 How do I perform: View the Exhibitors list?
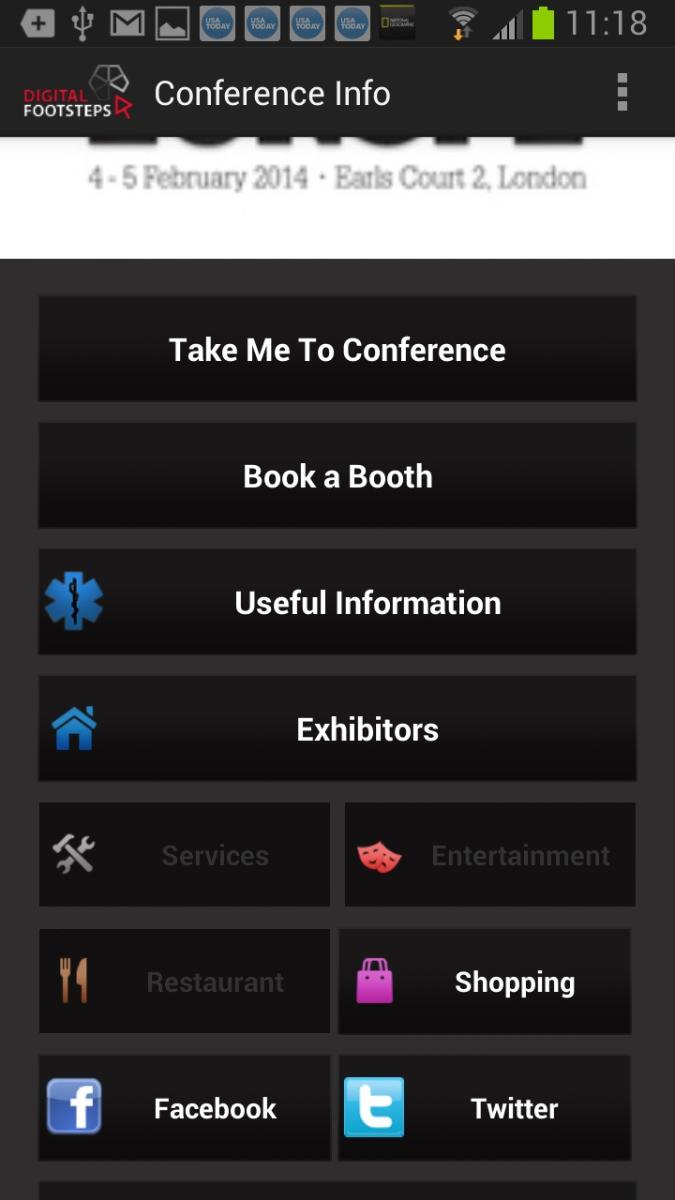point(337,729)
